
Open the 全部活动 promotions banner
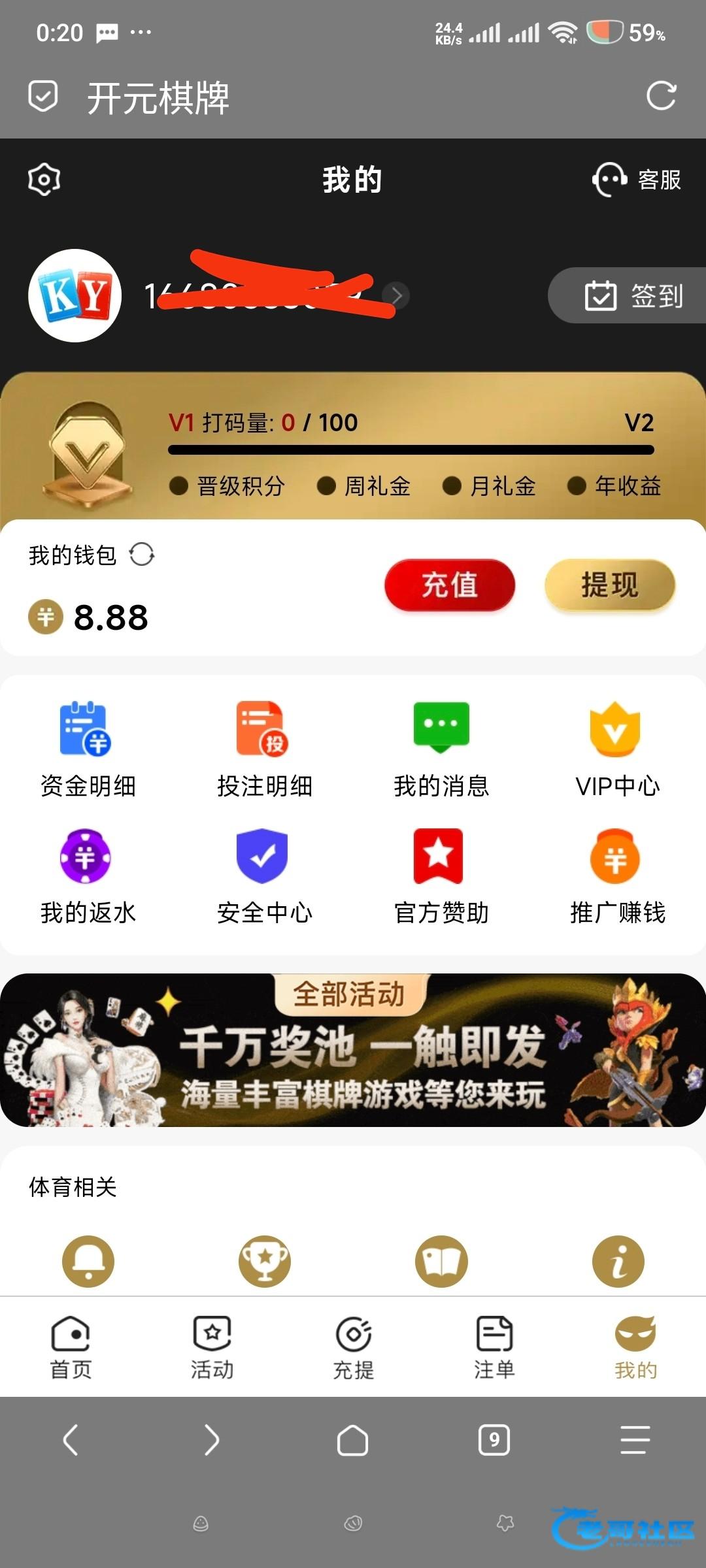point(353,1051)
